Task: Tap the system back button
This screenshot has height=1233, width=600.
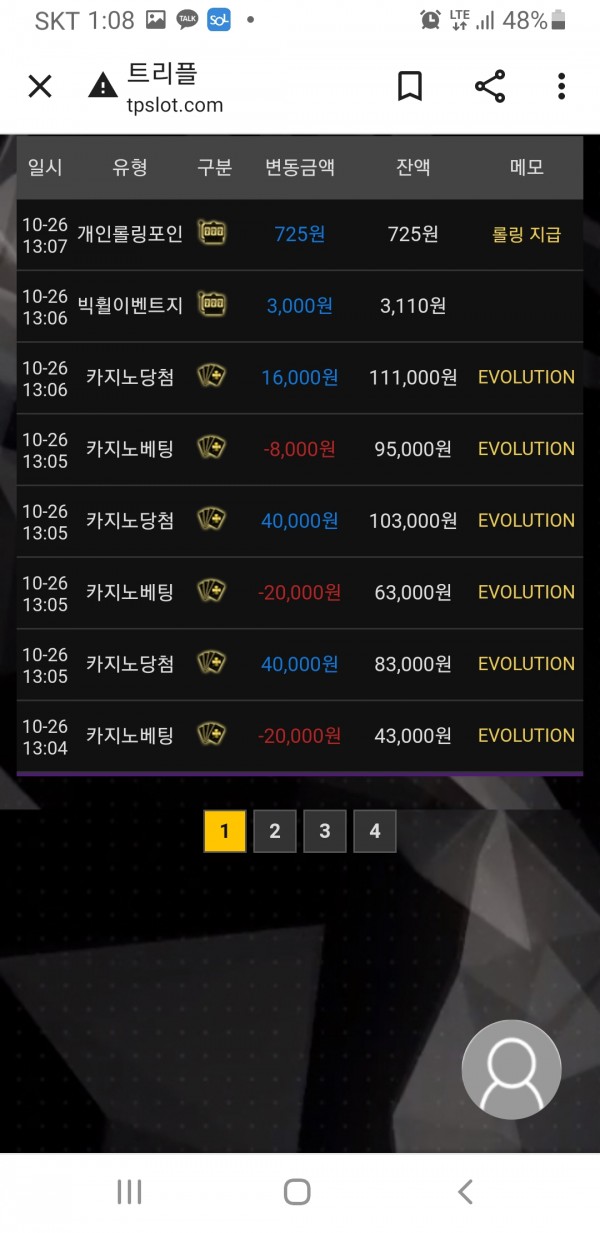Action: [x=465, y=1191]
